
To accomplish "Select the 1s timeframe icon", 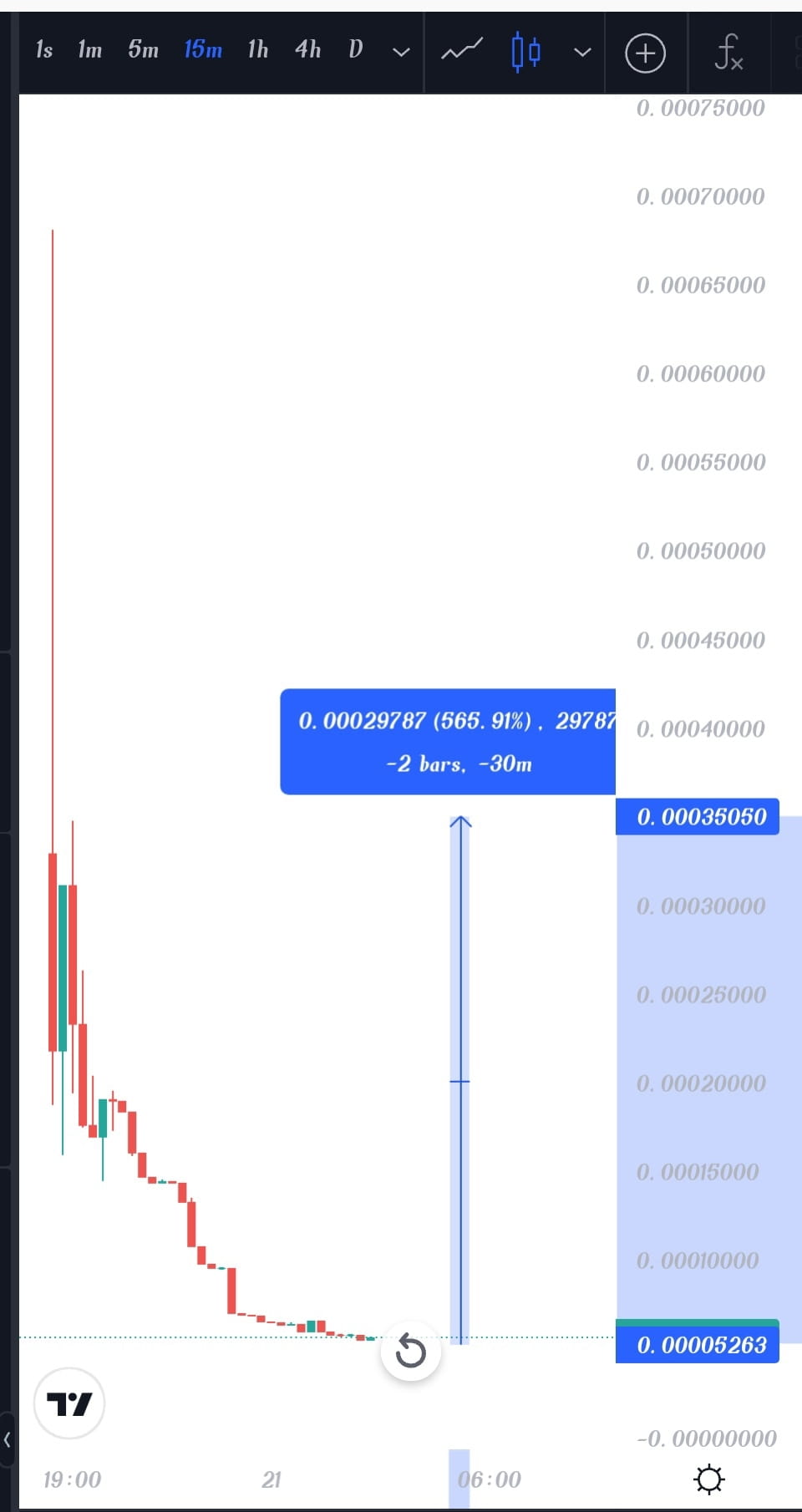I will pyautogui.click(x=43, y=51).
